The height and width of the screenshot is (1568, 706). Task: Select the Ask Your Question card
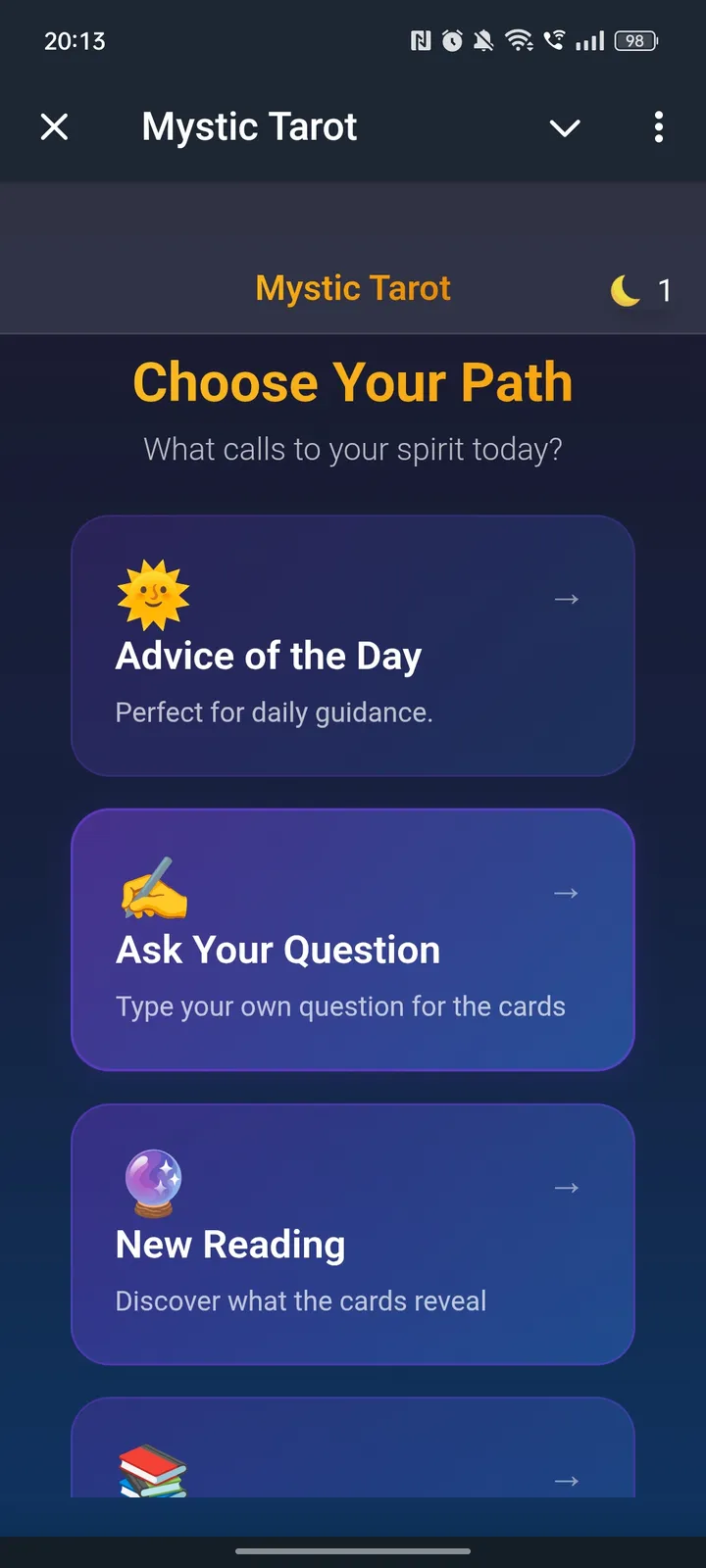(x=353, y=940)
